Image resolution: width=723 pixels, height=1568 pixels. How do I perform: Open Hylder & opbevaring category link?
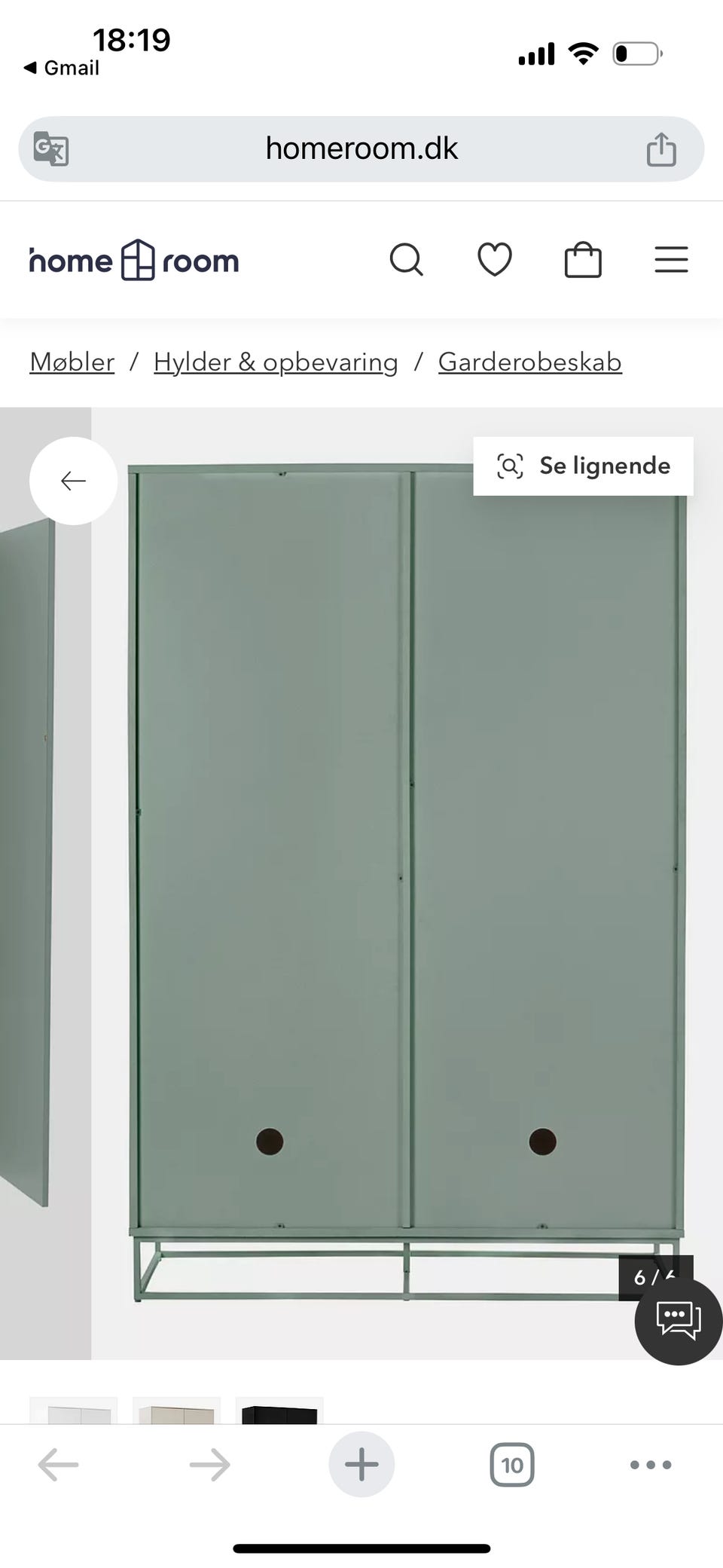[276, 362]
